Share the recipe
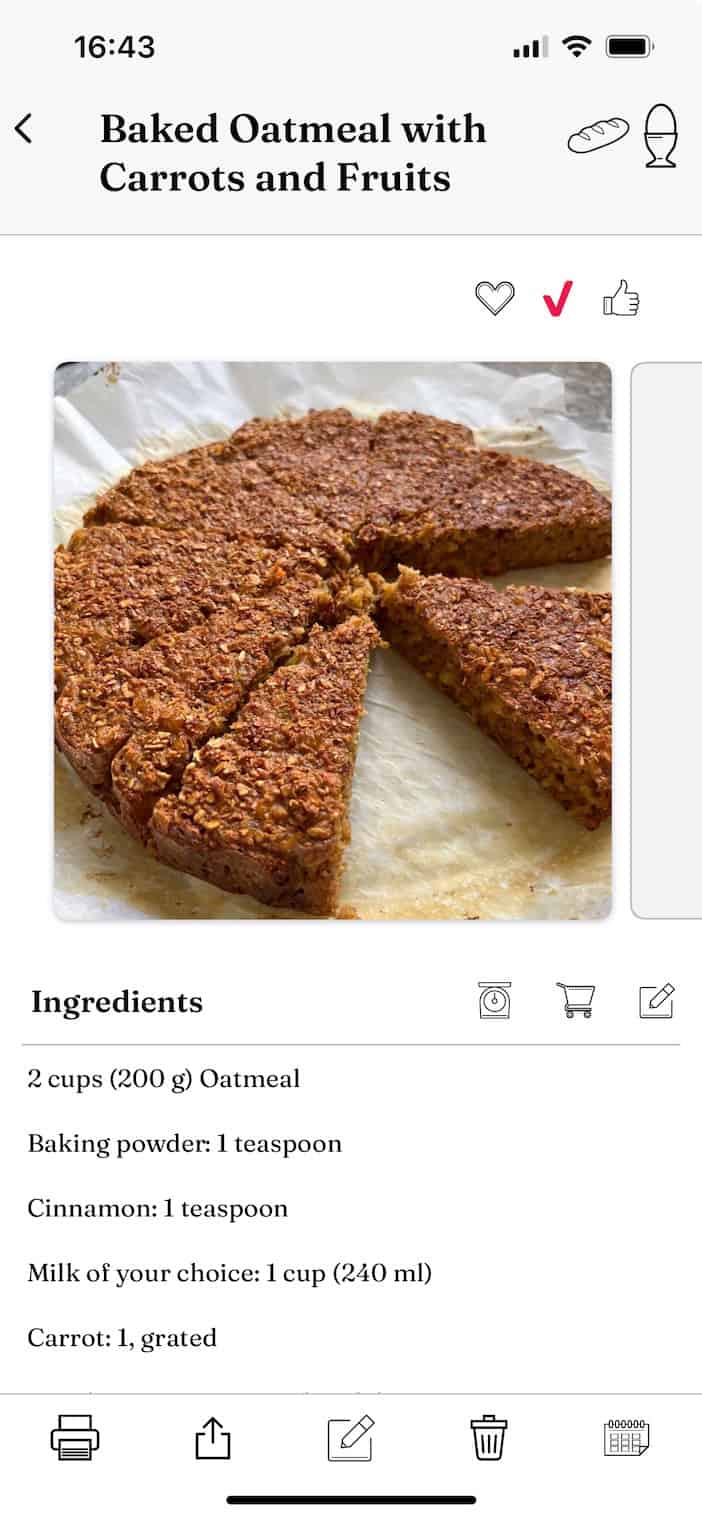Screen dimensions: 702x1519 (x=212, y=1438)
